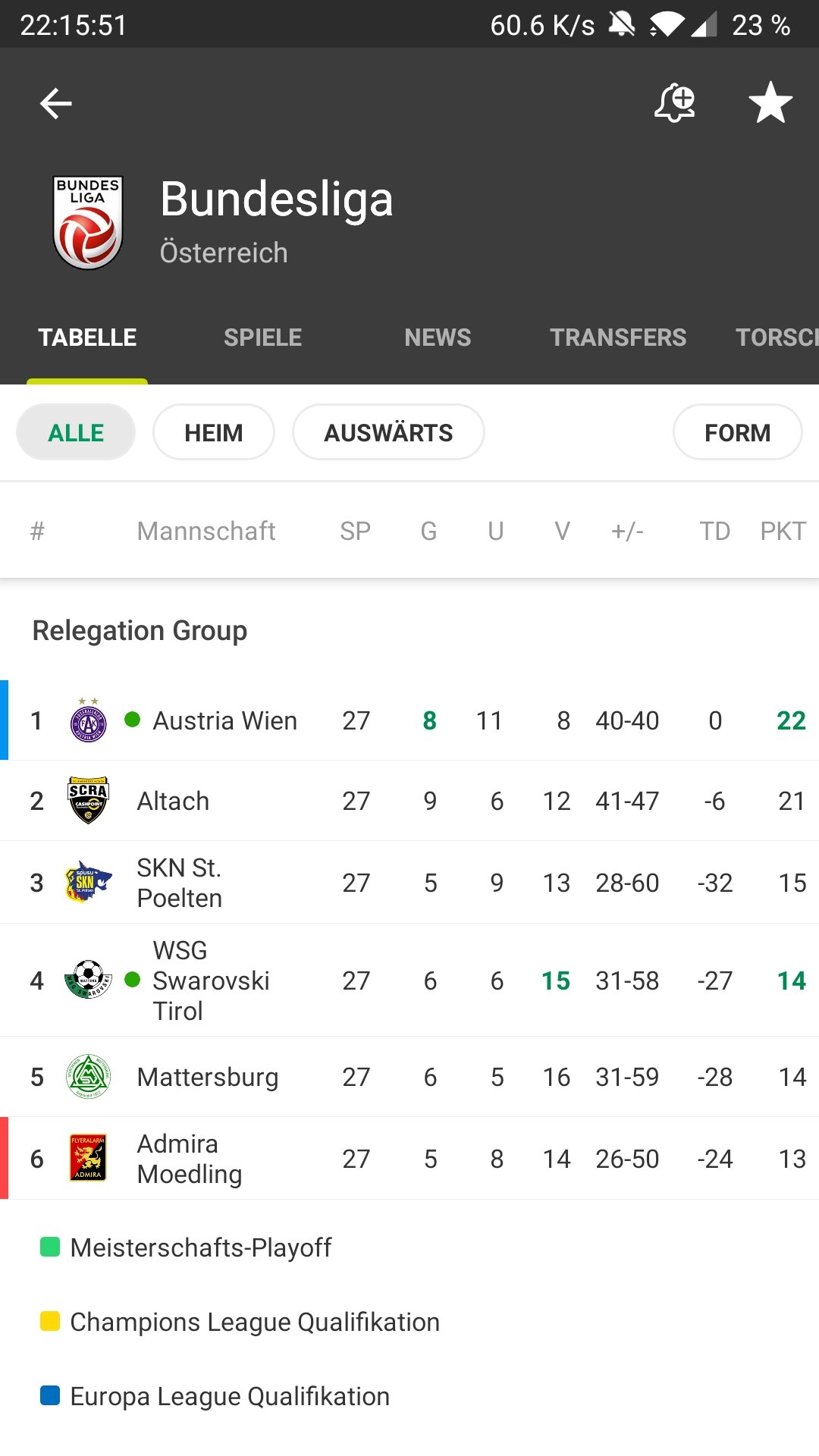This screenshot has width=819, height=1456.
Task: Open the Altach team row
Action: [x=409, y=801]
